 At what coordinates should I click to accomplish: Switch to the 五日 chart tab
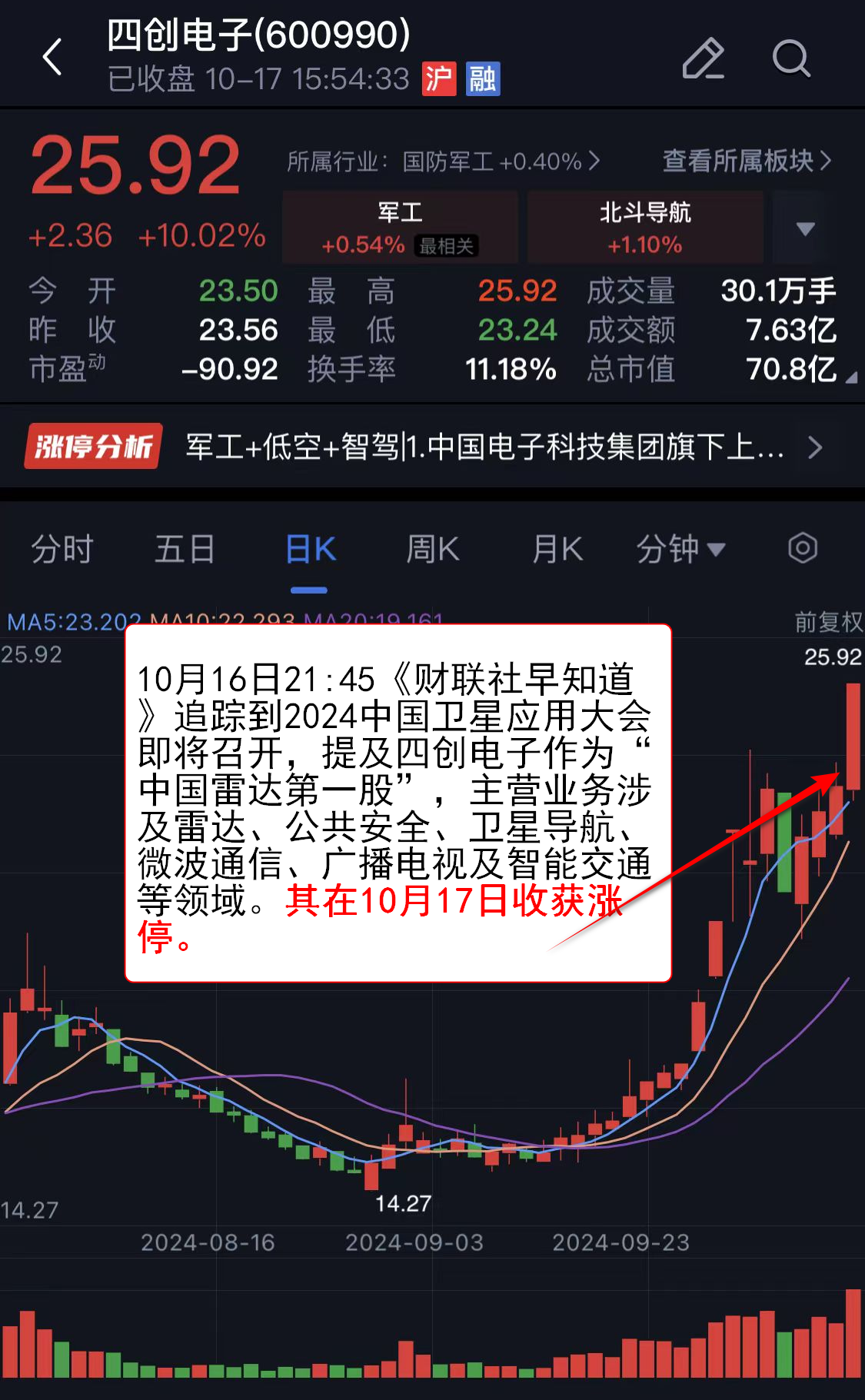tap(185, 550)
